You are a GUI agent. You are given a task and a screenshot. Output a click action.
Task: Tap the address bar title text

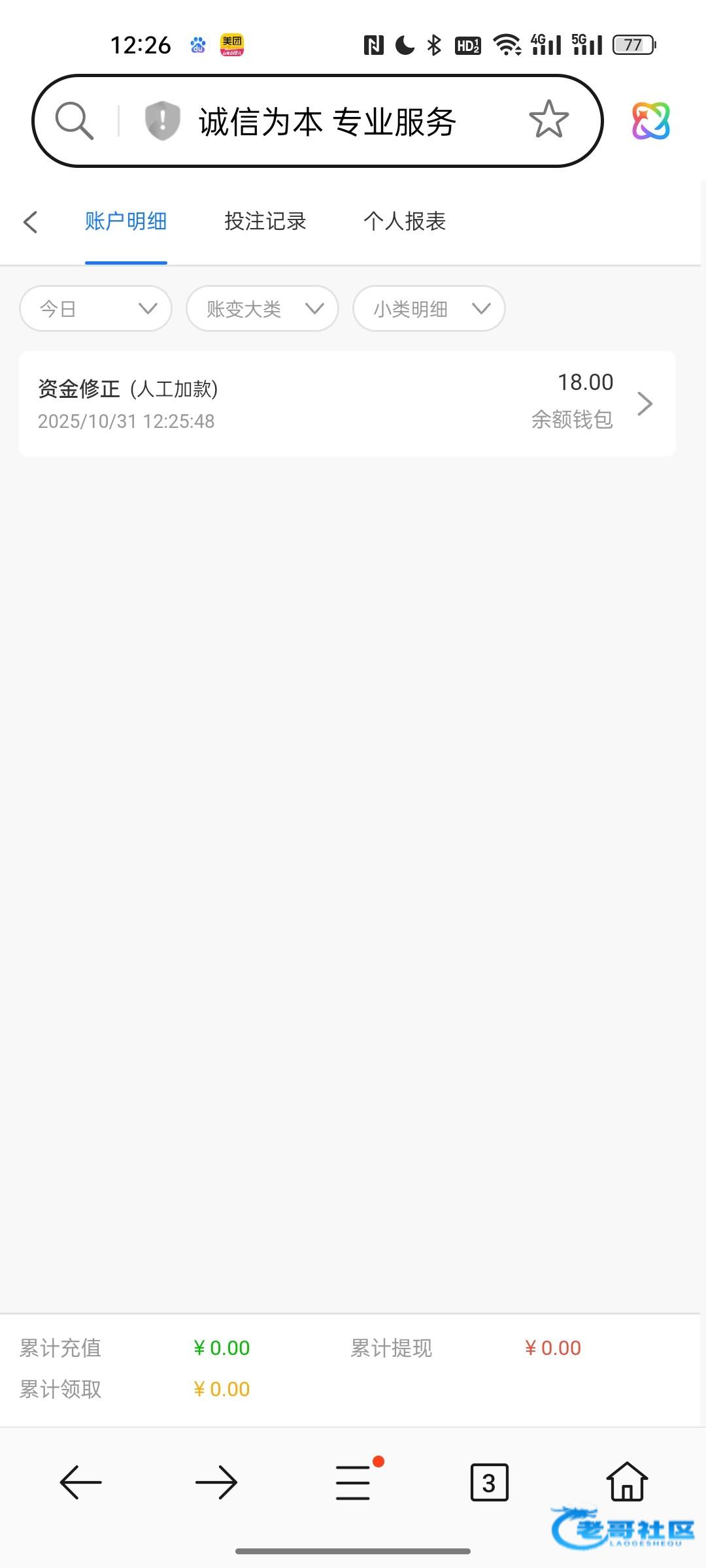click(328, 122)
